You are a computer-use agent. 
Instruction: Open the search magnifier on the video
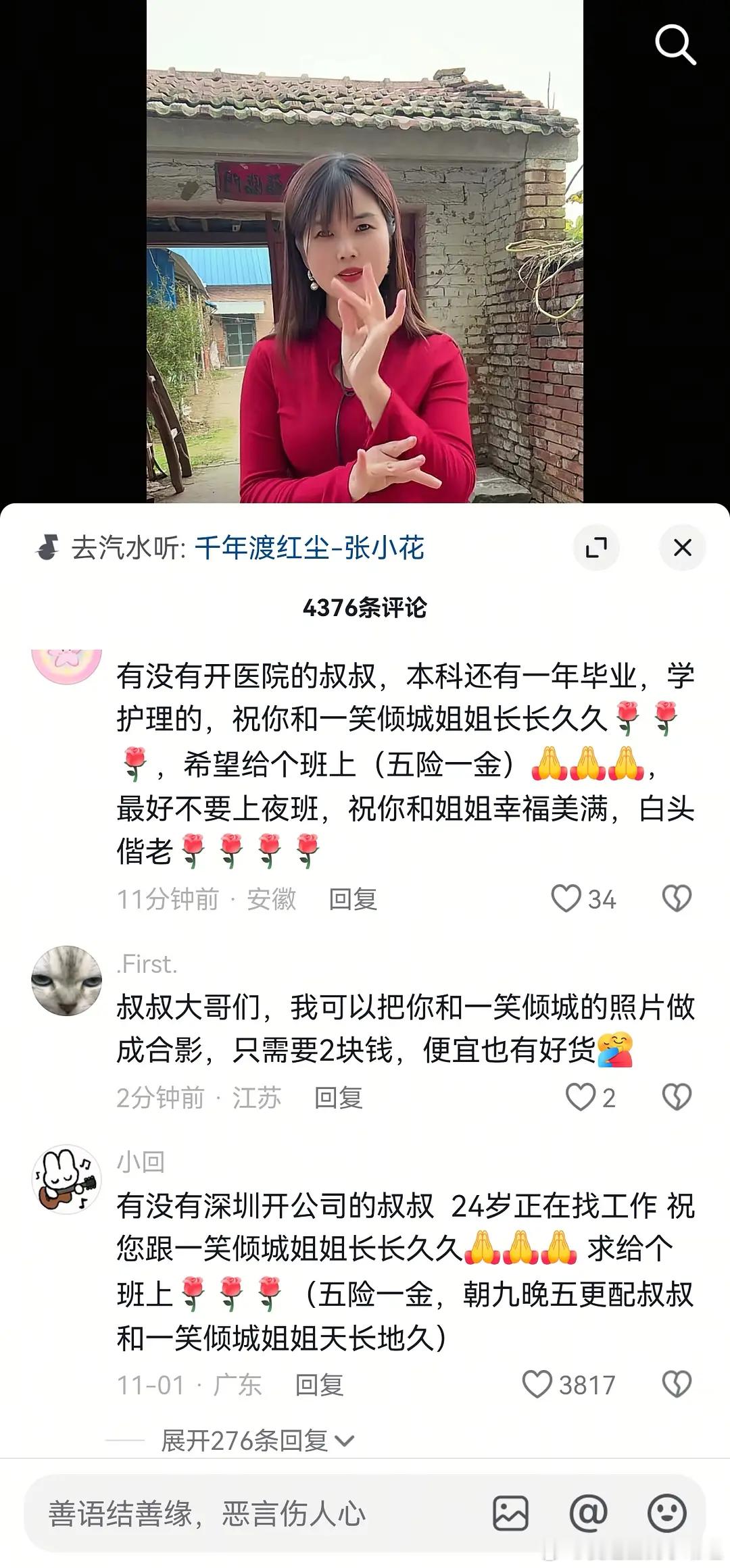pyautogui.click(x=675, y=45)
